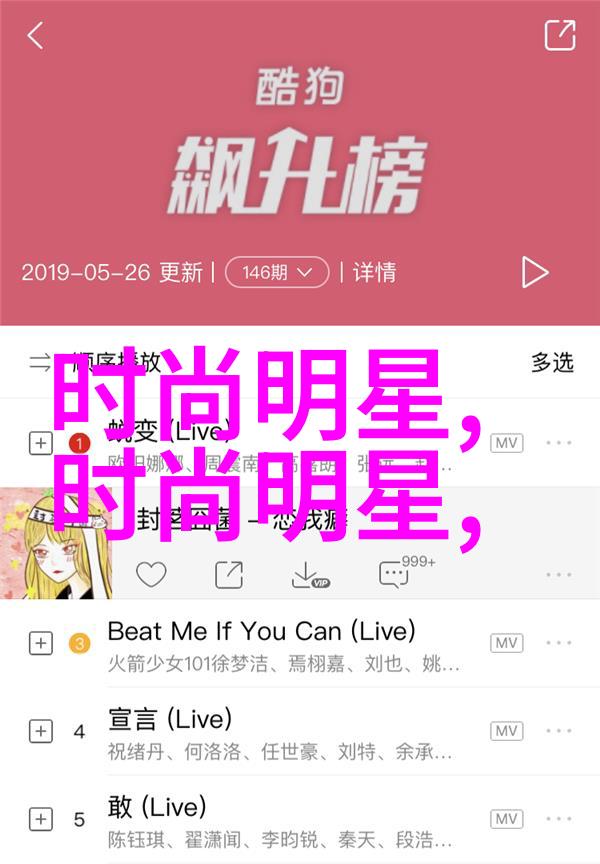This screenshot has height=864, width=600.
Task: Watch the MV for 敢 (Live)
Action: click(x=507, y=819)
